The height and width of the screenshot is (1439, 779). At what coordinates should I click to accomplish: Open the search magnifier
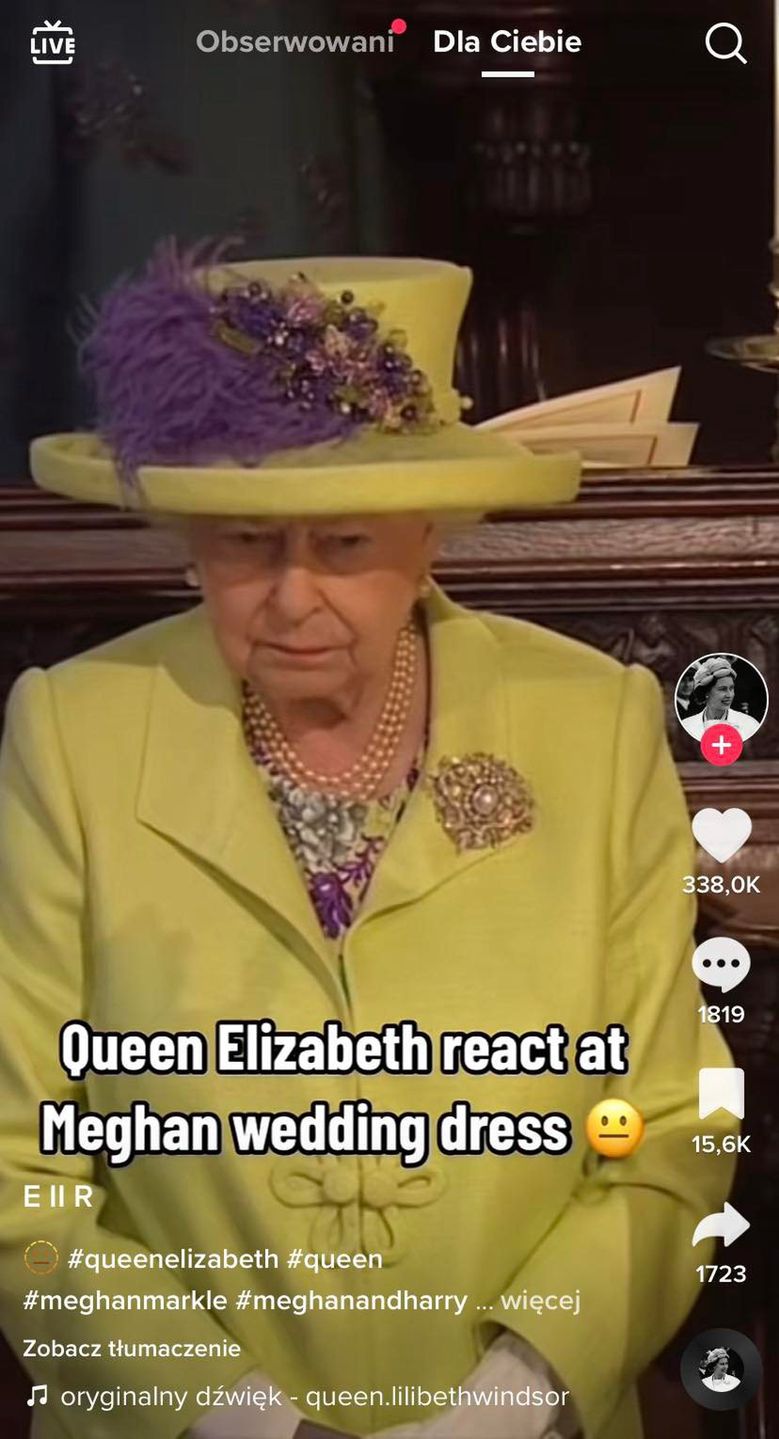725,43
